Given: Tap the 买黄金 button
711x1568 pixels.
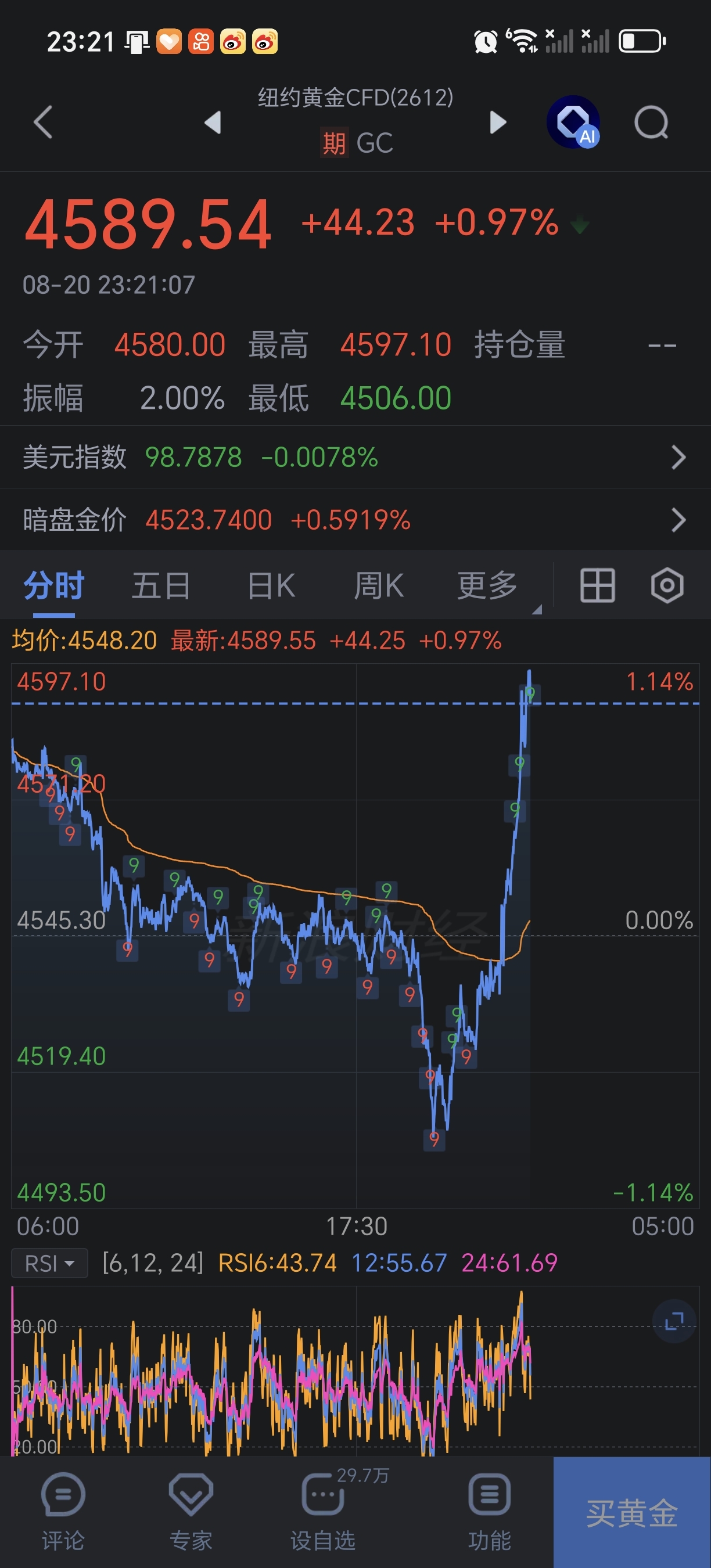Looking at the screenshot, I should (632, 1513).
